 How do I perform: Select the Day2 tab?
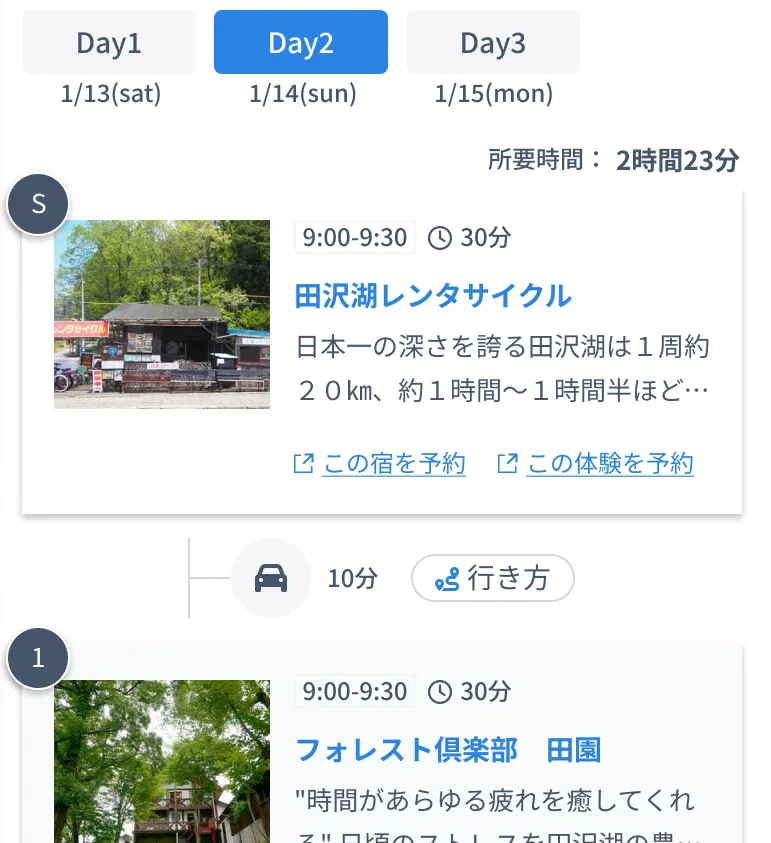[x=300, y=43]
